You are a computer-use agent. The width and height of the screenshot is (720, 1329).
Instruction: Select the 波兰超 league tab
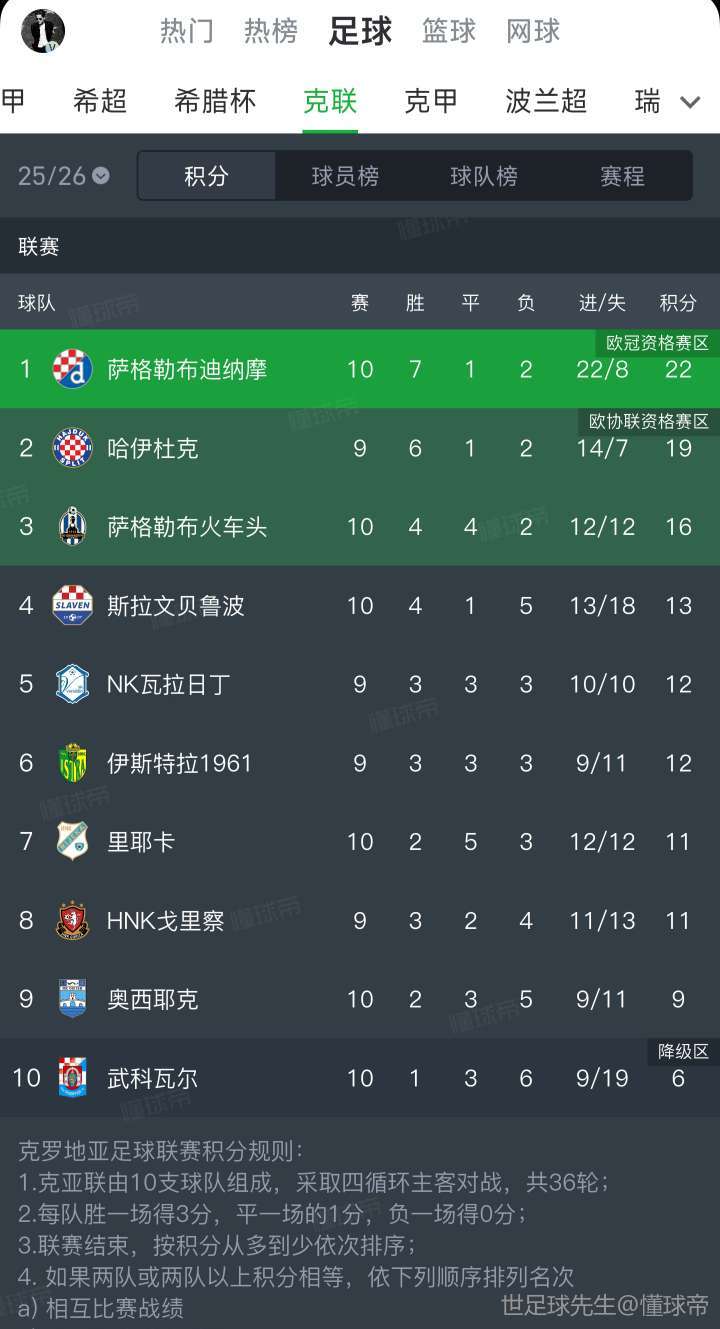coord(546,101)
